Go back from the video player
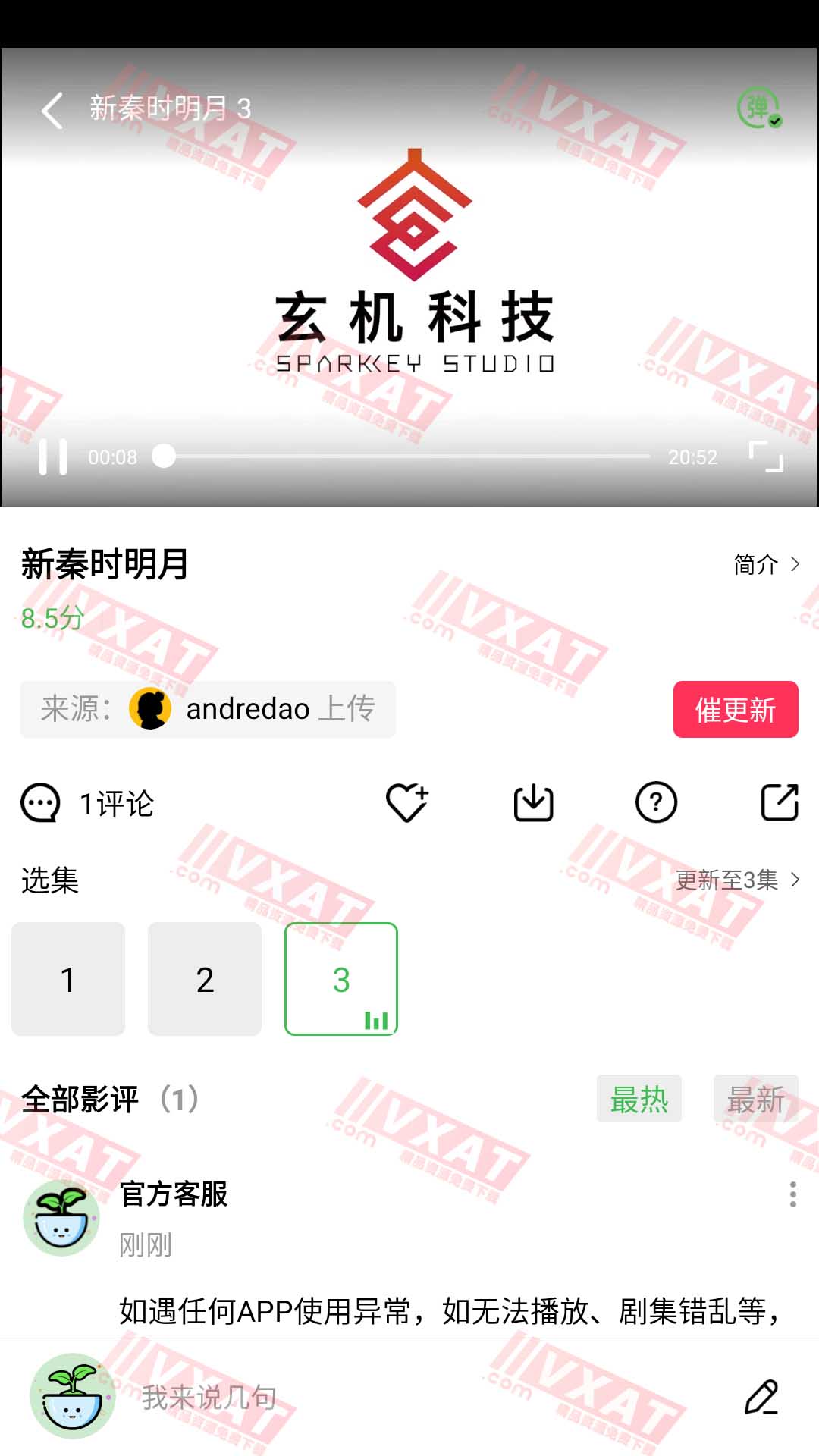 point(52,110)
